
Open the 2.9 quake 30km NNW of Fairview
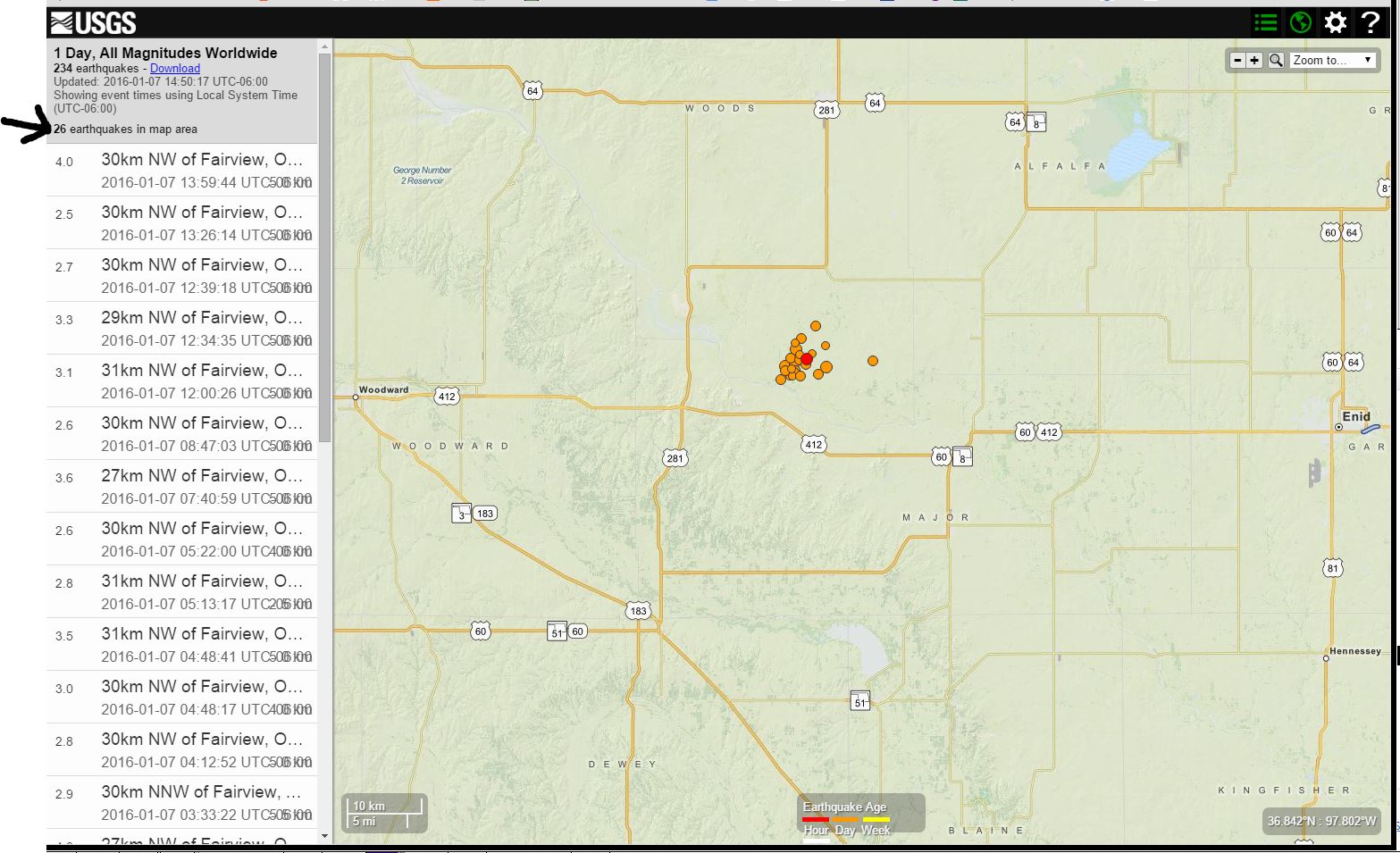pos(182,803)
